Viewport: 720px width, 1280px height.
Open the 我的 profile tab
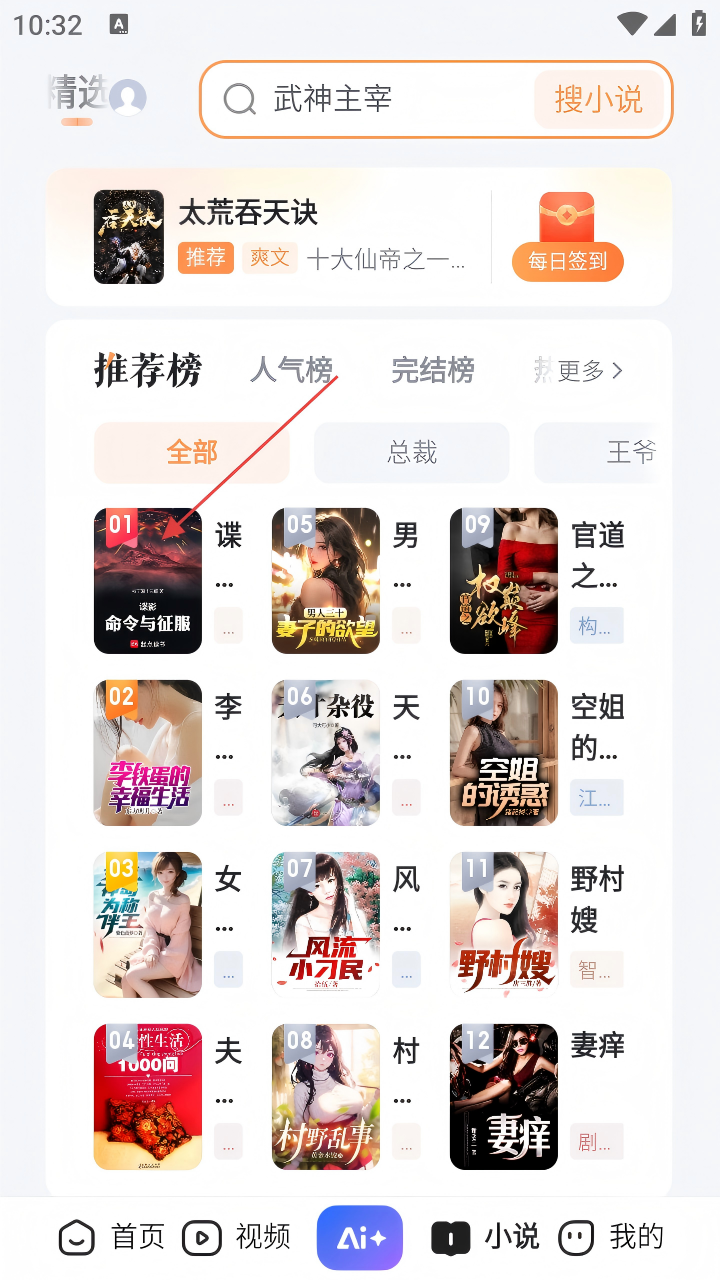610,1237
